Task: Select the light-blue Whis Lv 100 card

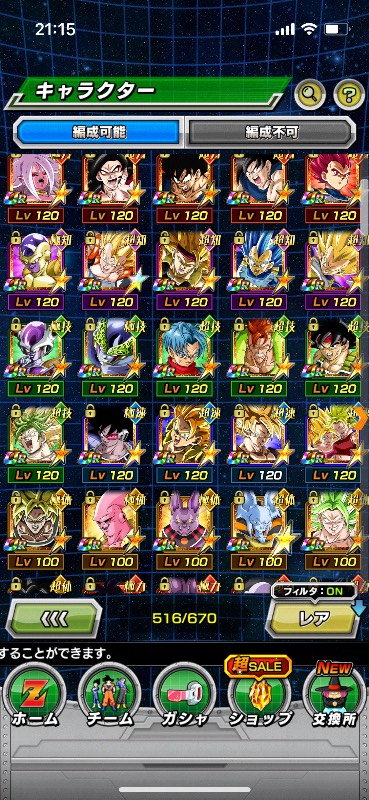Action: click(x=259, y=531)
